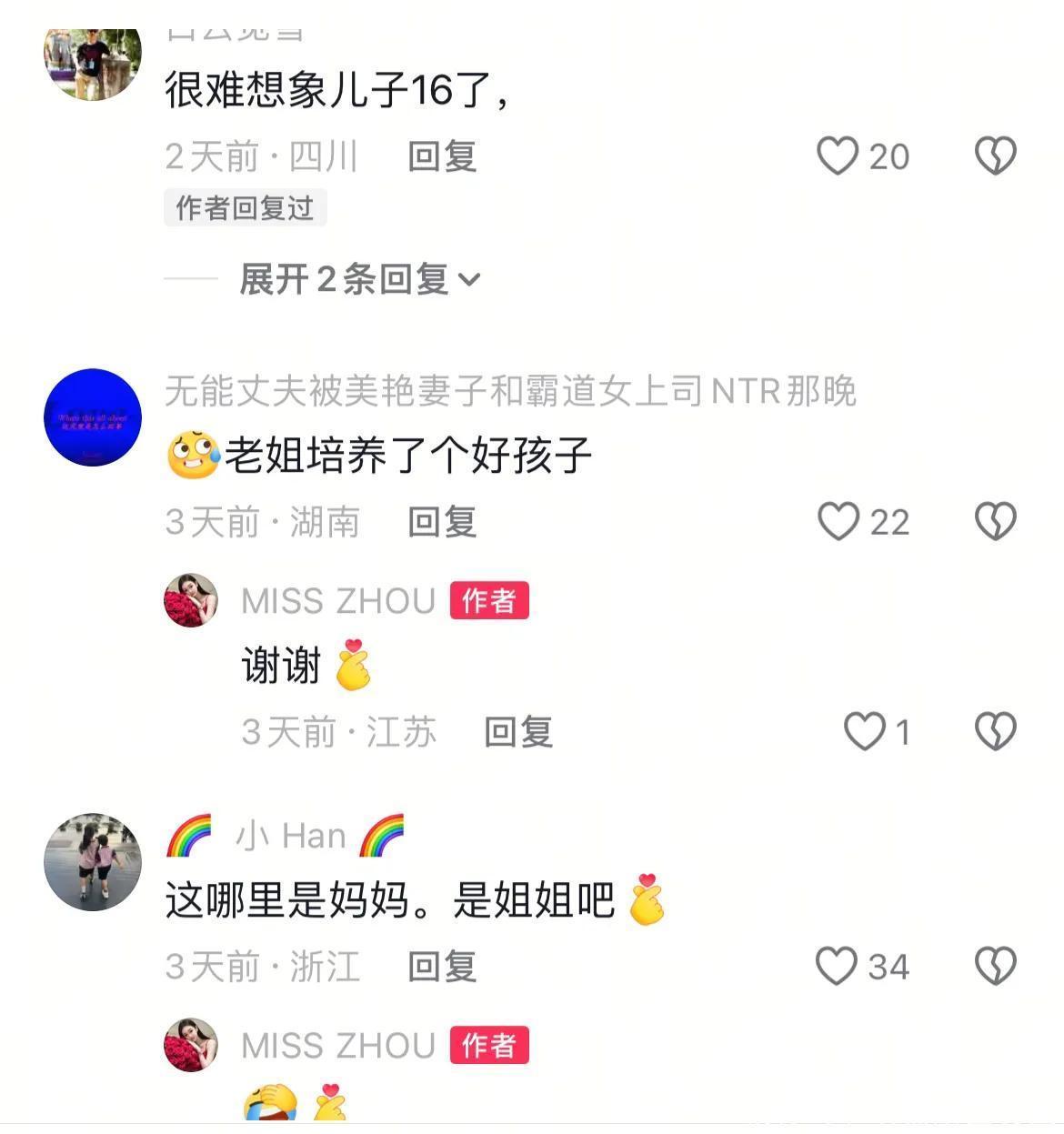The image size is (1064, 1134).
Task: Open MISS ZHOU's profile from the 谢谢 reply
Action: tap(191, 600)
